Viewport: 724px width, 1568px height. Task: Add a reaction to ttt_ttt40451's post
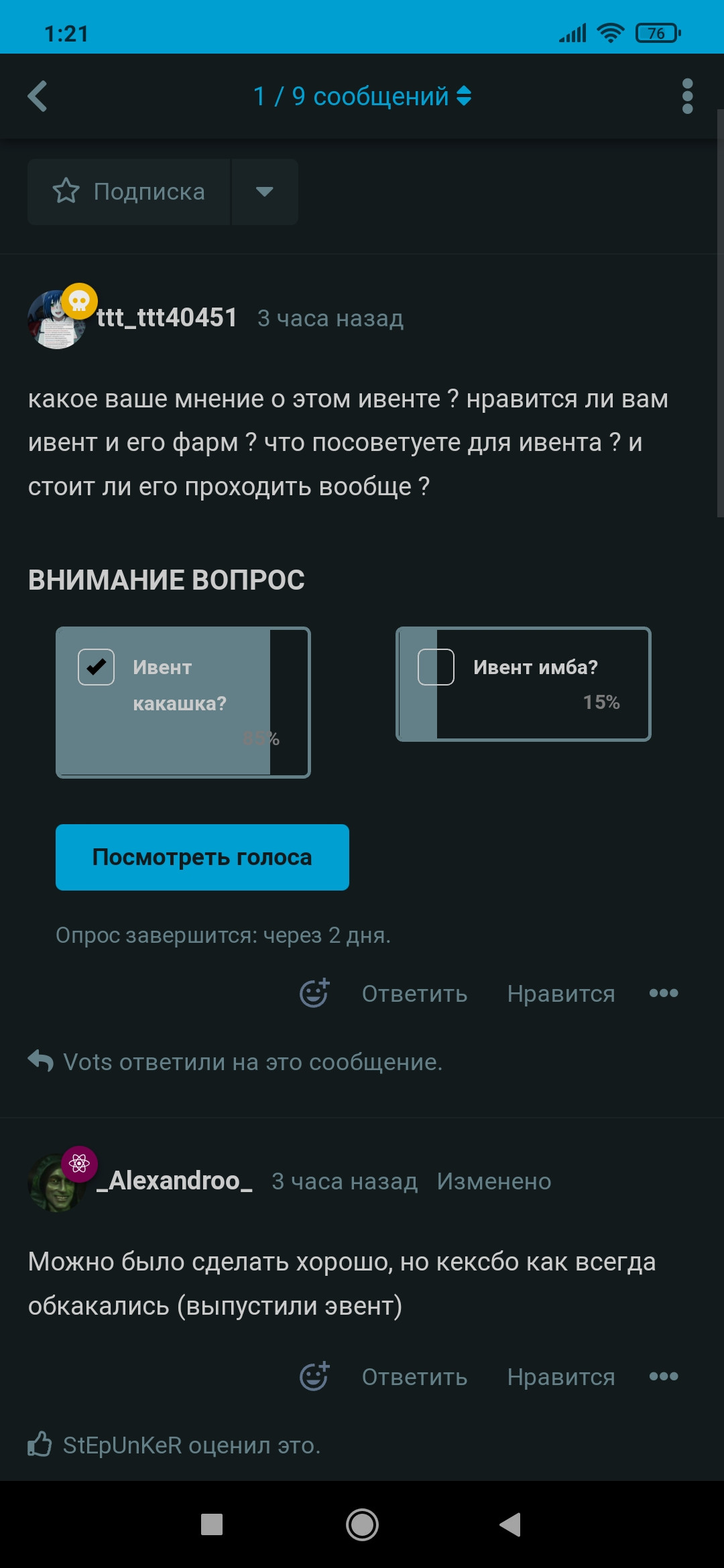pyautogui.click(x=314, y=993)
